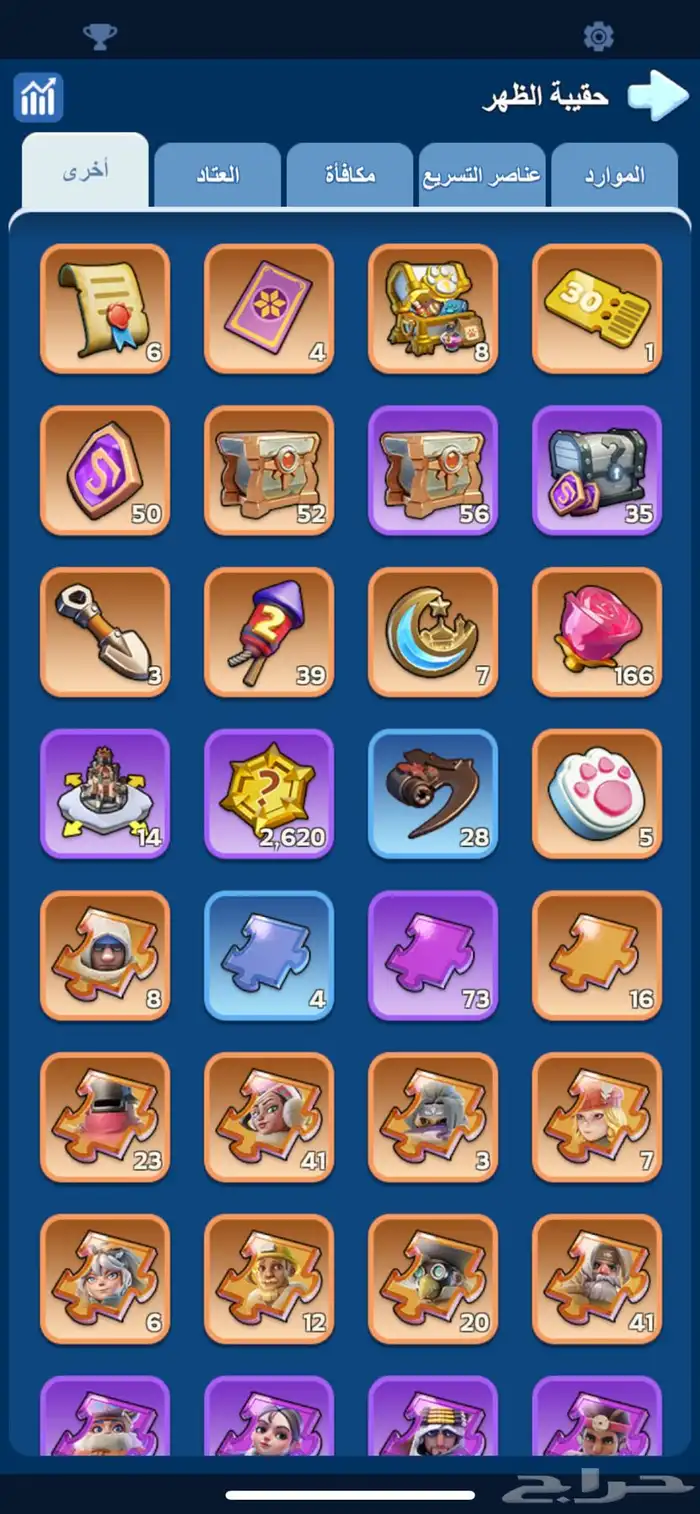Image resolution: width=700 pixels, height=1514 pixels.
Task: Go back using the white arrow
Action: point(657,96)
